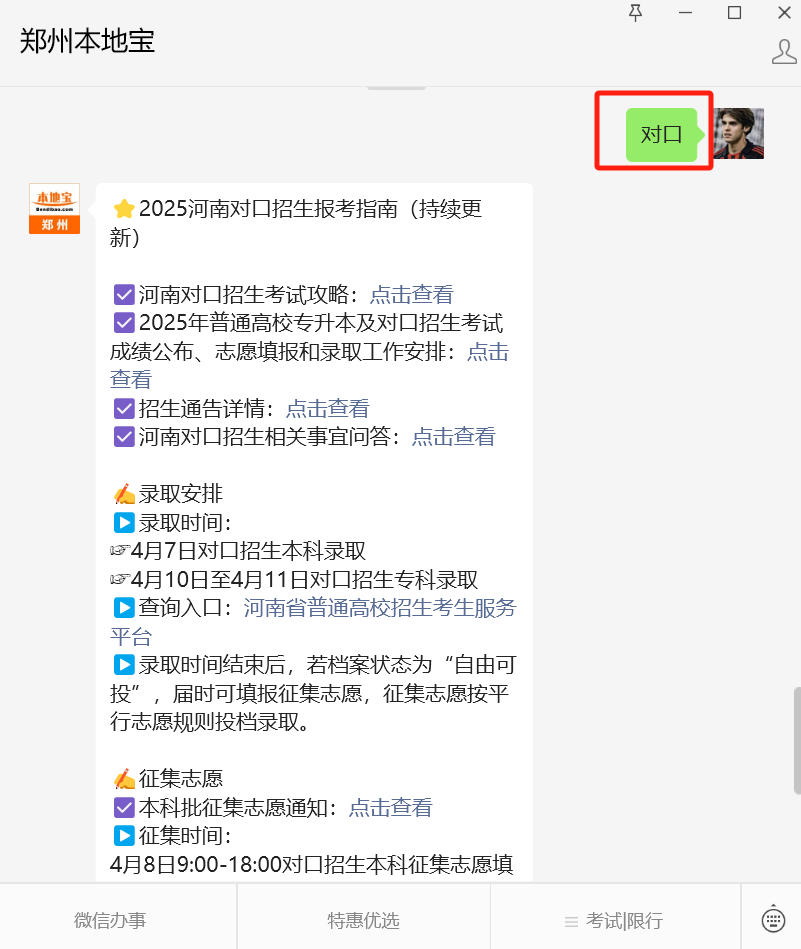
Task: Click the checkbox icon before 招生通告详情
Action: tap(123, 407)
